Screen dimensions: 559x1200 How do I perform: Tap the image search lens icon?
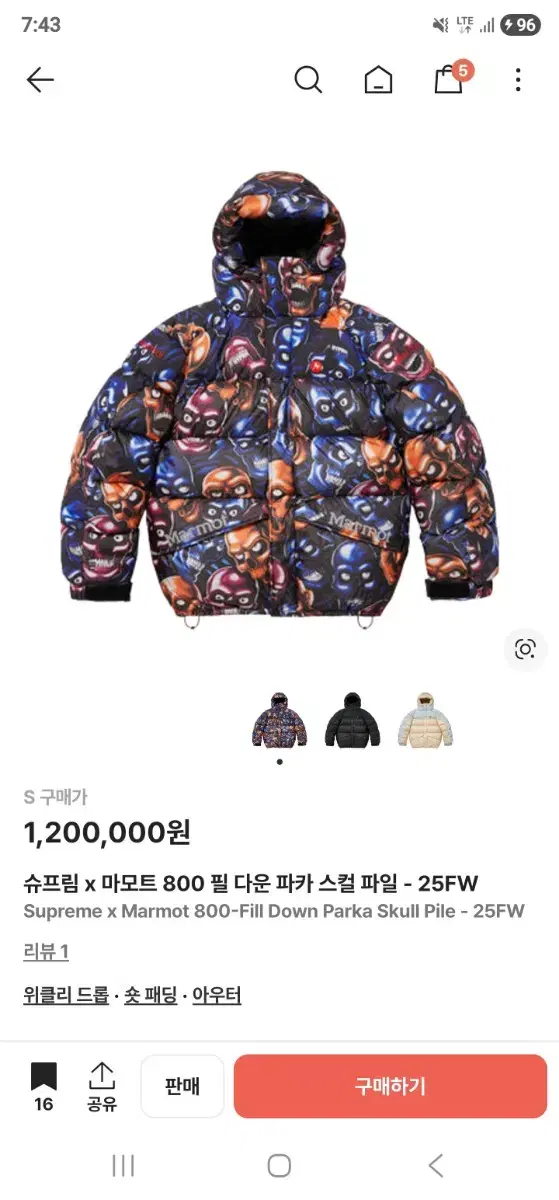point(525,649)
